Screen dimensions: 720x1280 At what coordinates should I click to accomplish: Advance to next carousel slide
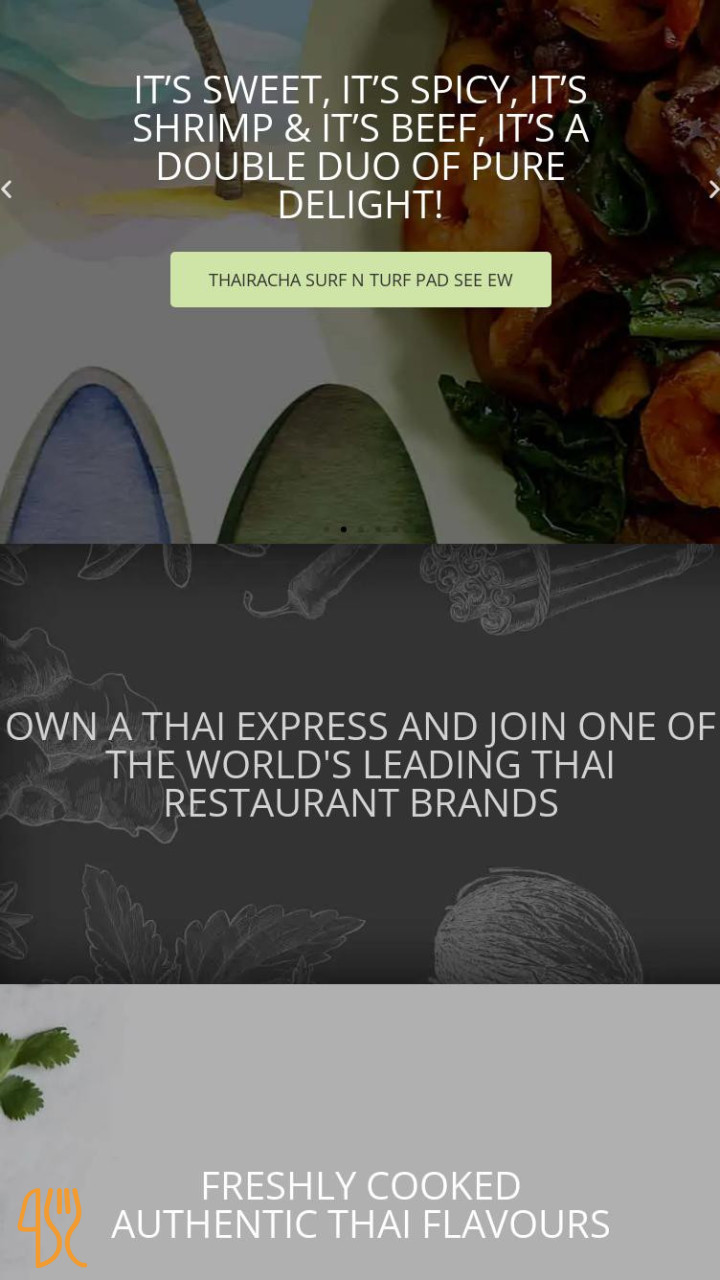713,189
